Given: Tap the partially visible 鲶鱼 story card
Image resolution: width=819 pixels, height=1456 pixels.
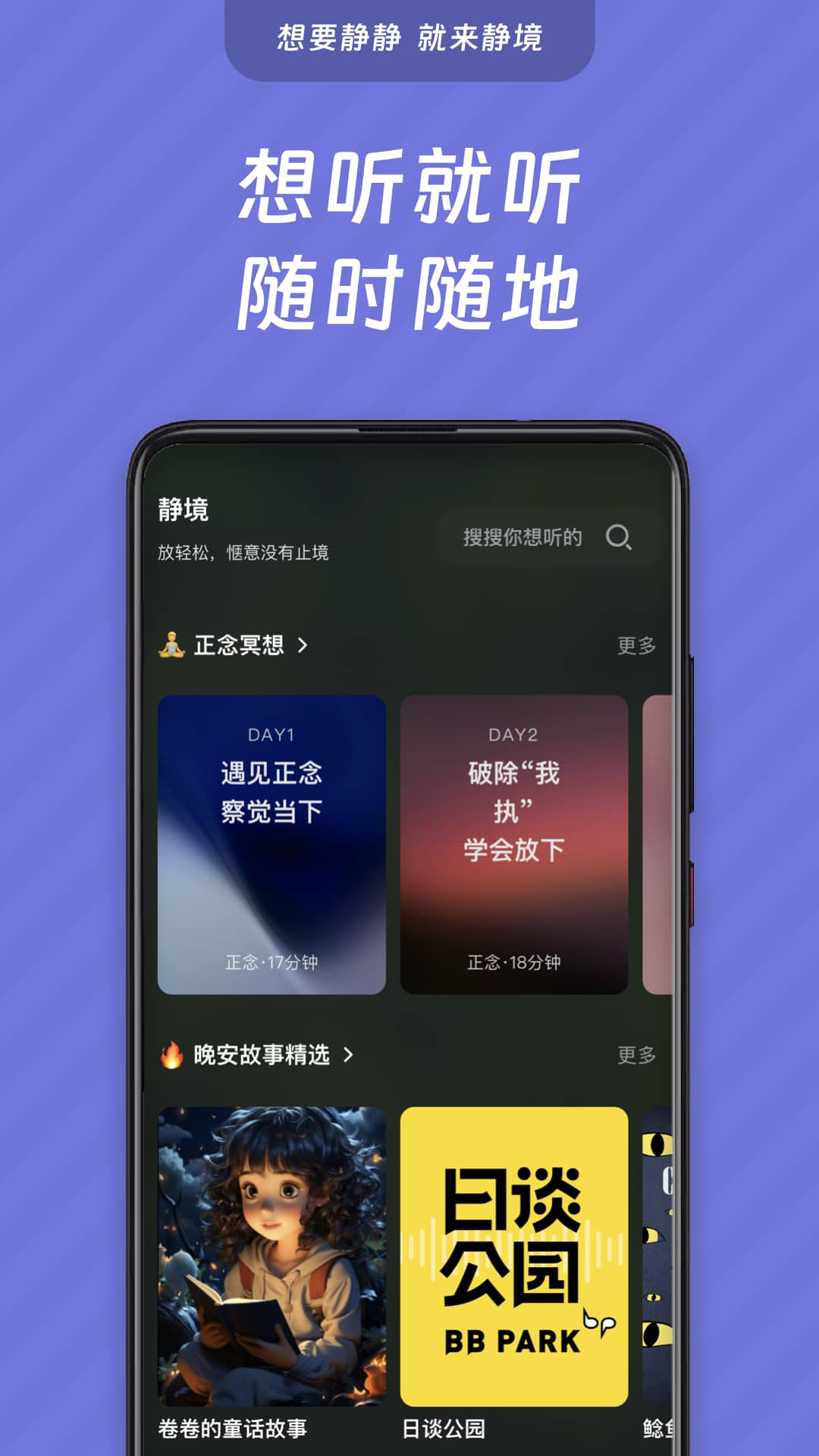Looking at the screenshot, I should tap(660, 1251).
